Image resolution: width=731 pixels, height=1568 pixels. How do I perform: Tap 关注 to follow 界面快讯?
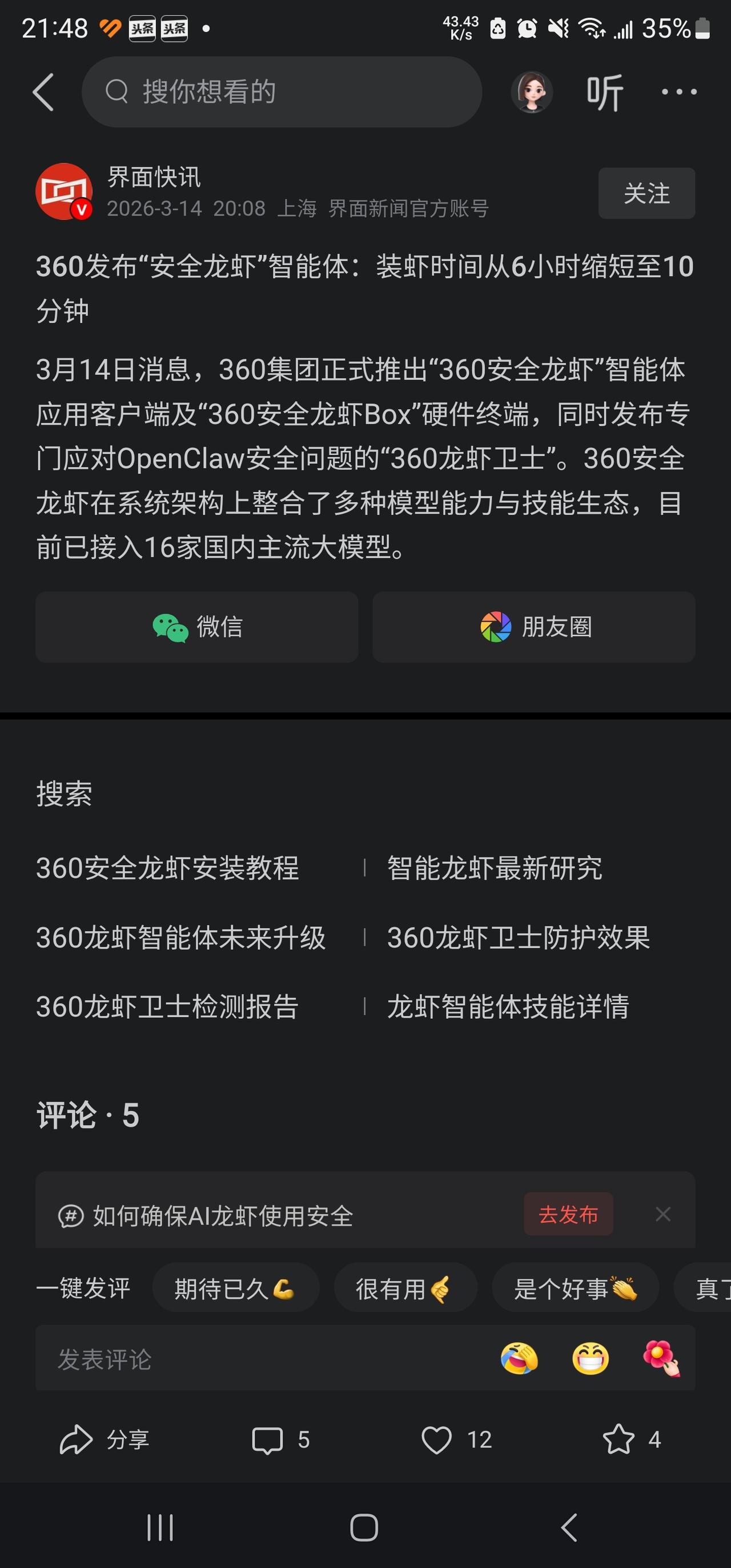point(646,193)
